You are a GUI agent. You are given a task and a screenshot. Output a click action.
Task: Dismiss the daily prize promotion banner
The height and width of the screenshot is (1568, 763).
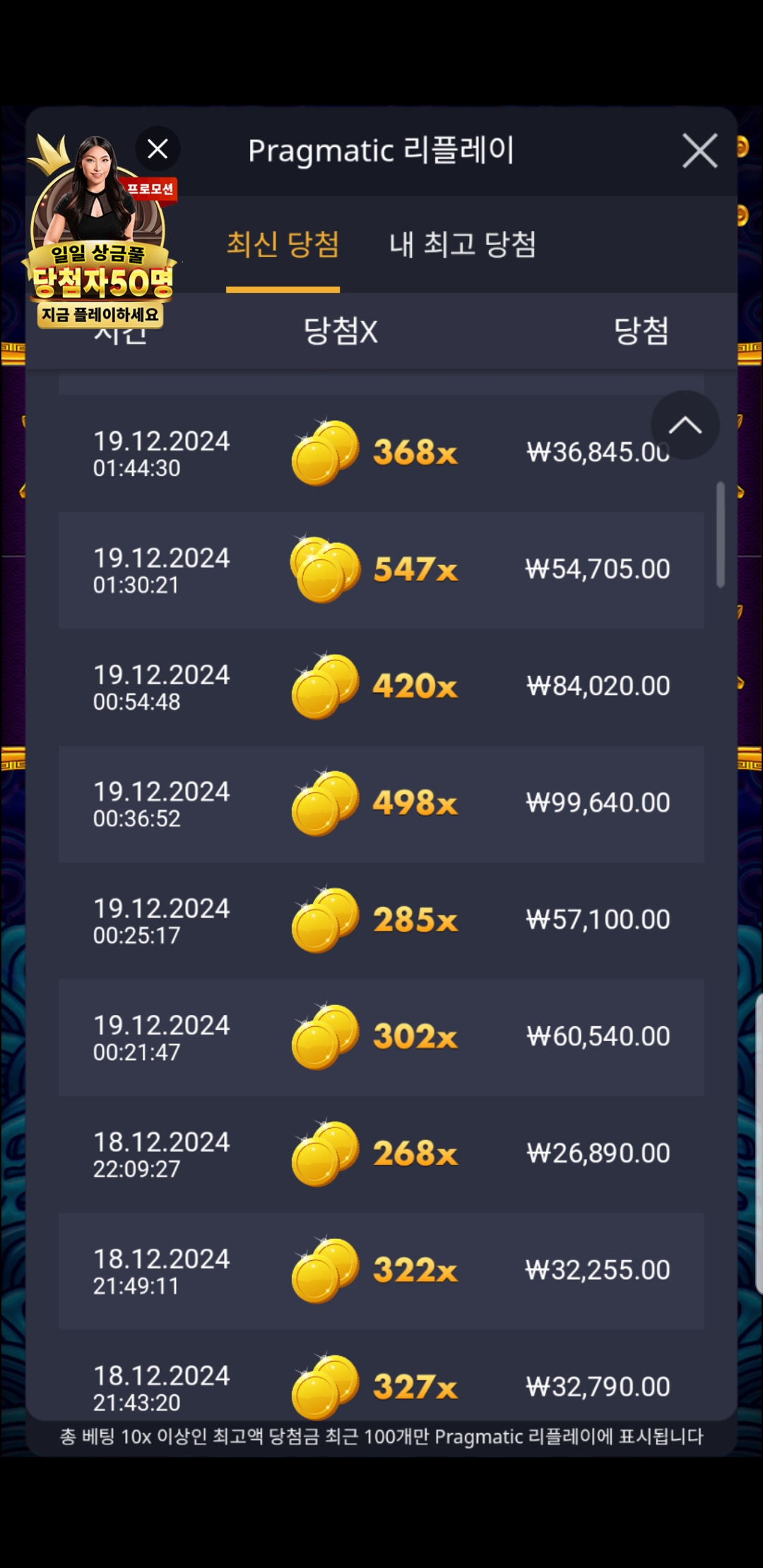coord(158,149)
